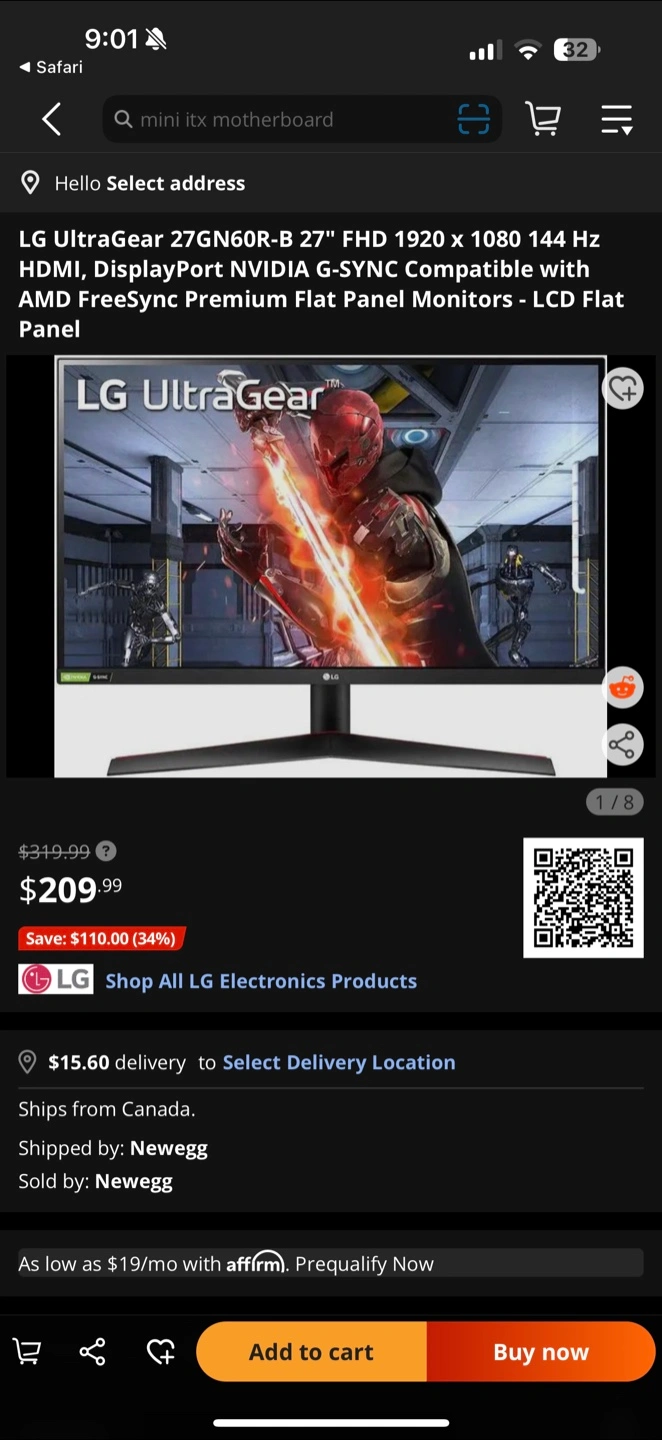This screenshot has height=1440, width=662.
Task: Open the barcode scanner in search bar
Action: (474, 120)
